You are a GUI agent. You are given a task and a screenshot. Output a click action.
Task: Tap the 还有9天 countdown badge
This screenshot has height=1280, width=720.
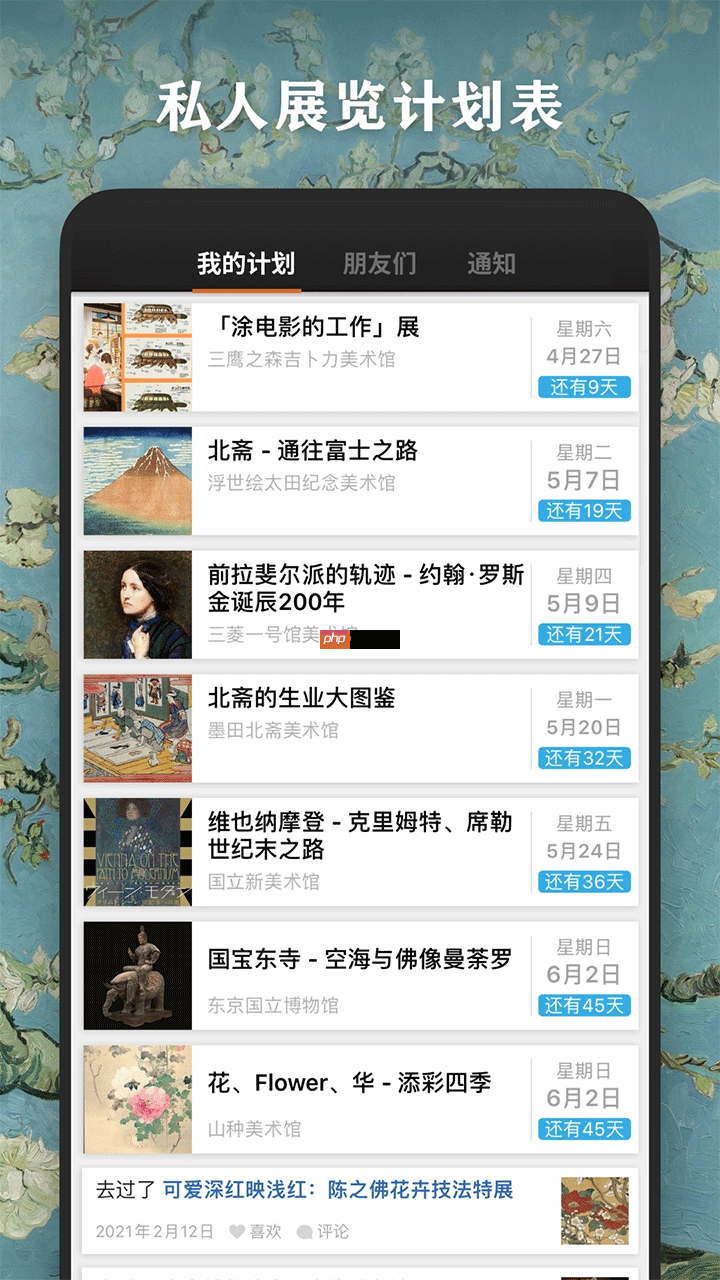click(584, 386)
